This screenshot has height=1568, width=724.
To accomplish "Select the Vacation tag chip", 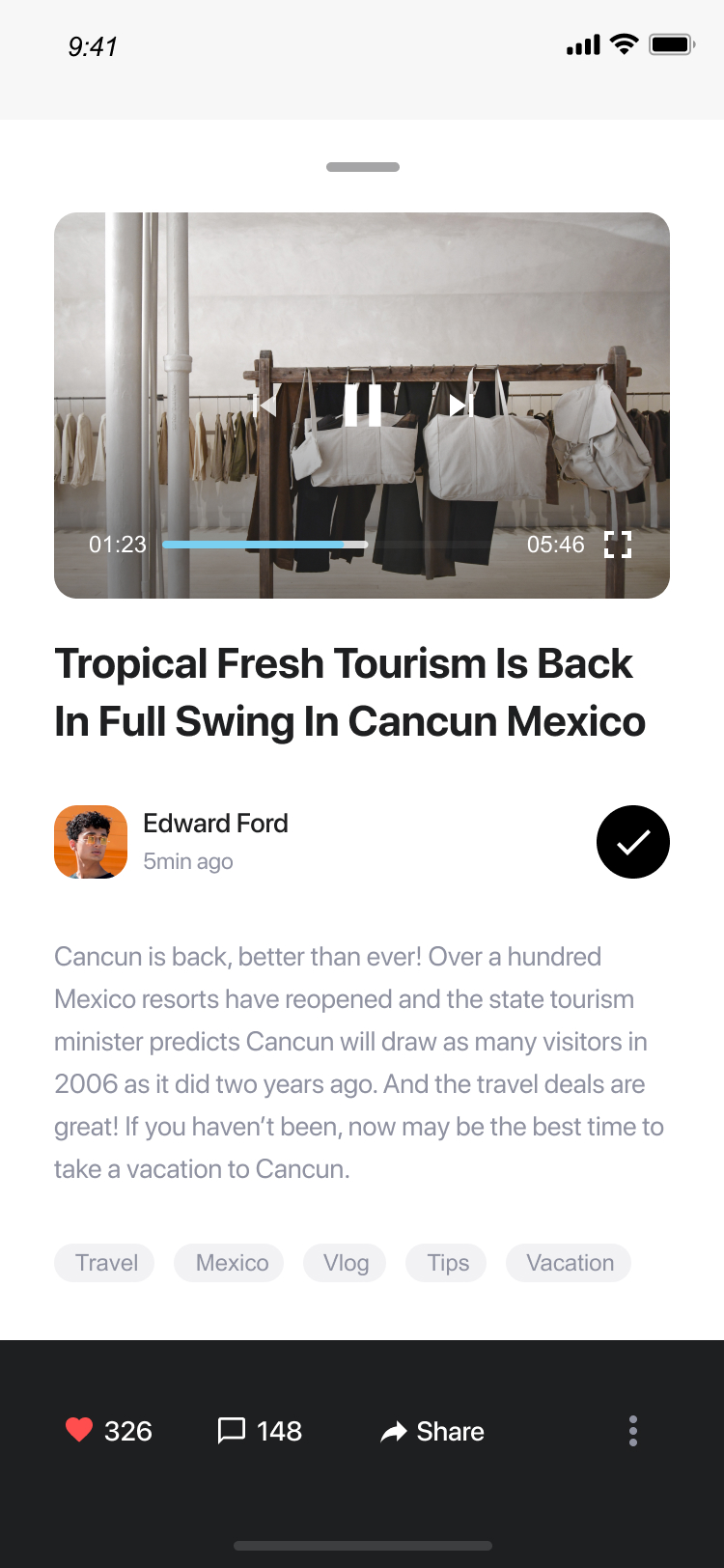I will 569,1263.
